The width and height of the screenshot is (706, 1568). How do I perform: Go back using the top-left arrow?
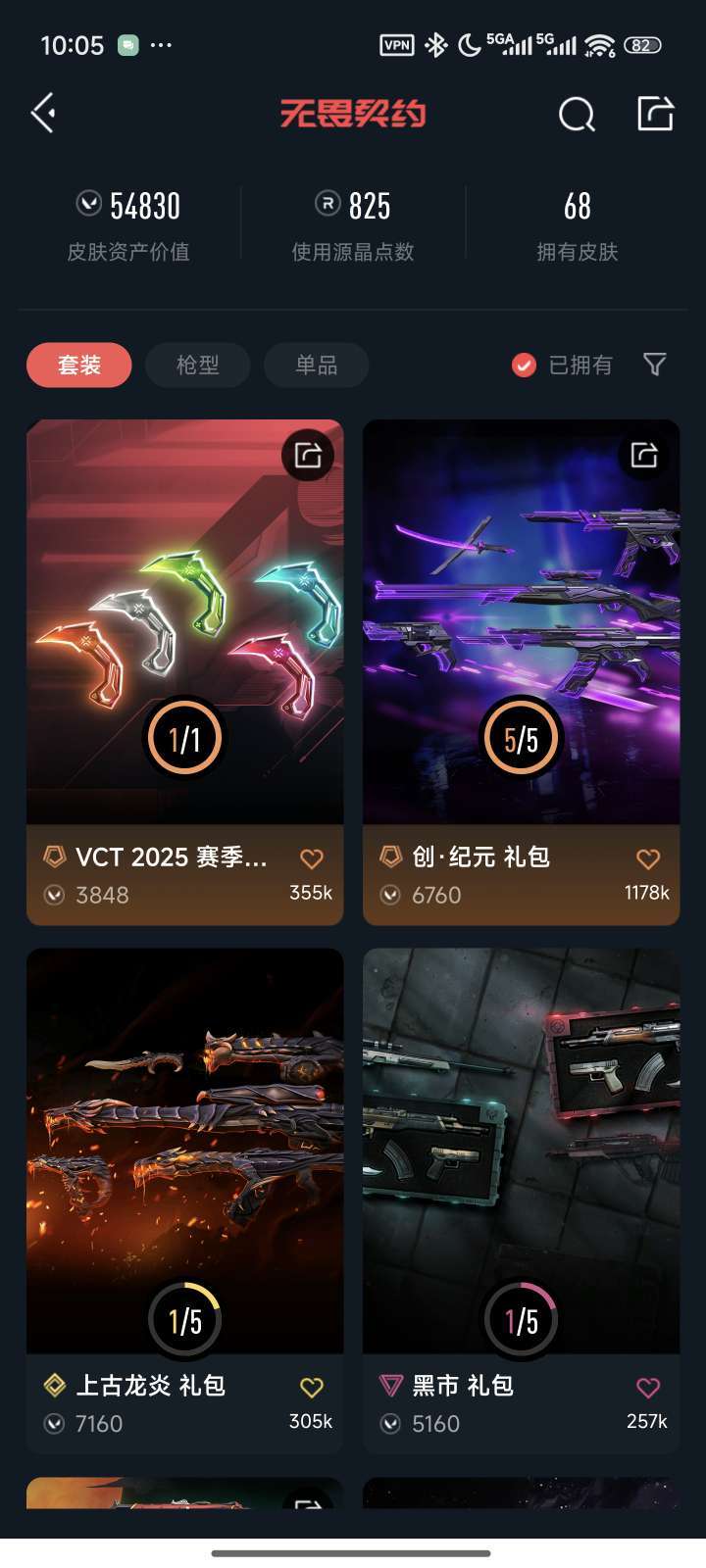point(43,114)
